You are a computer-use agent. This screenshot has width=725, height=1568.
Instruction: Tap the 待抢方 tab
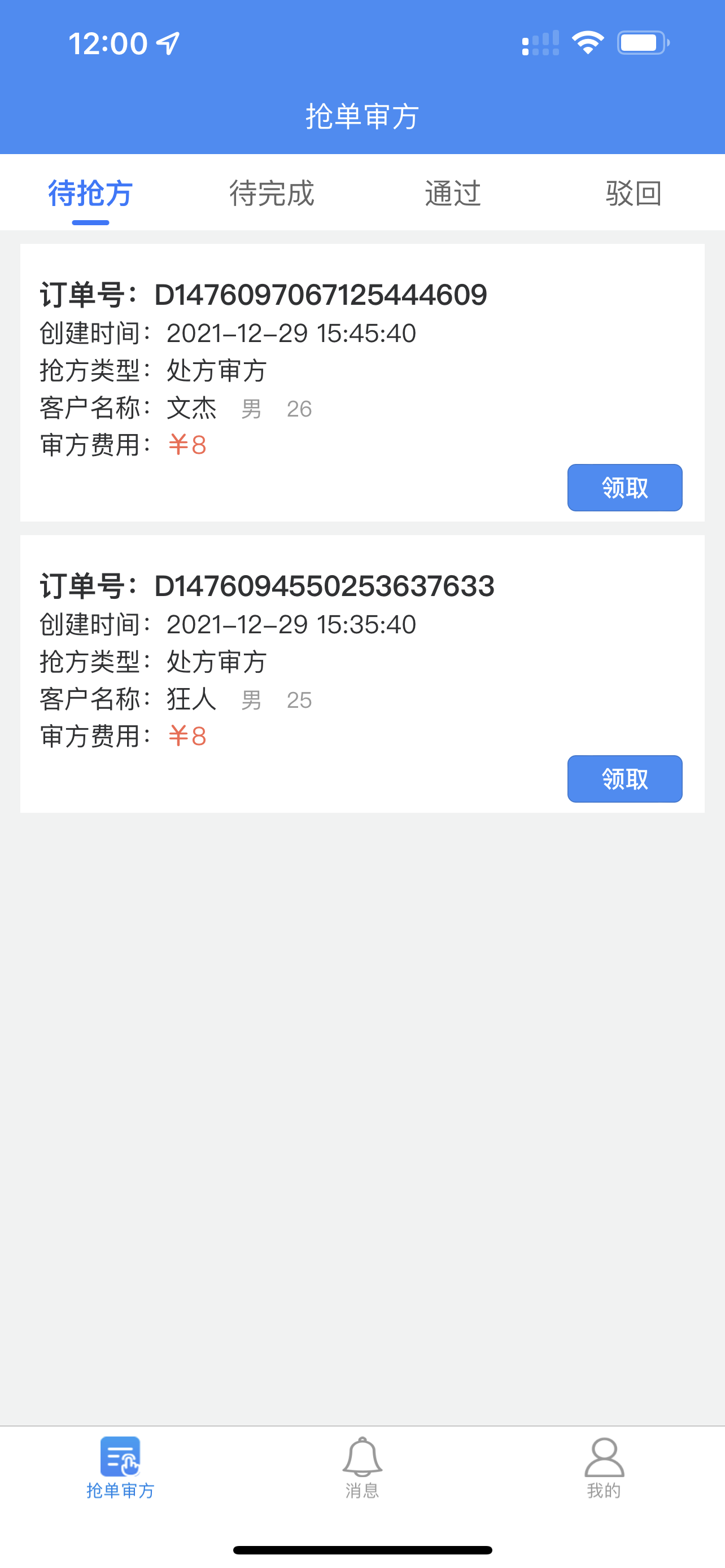click(91, 193)
